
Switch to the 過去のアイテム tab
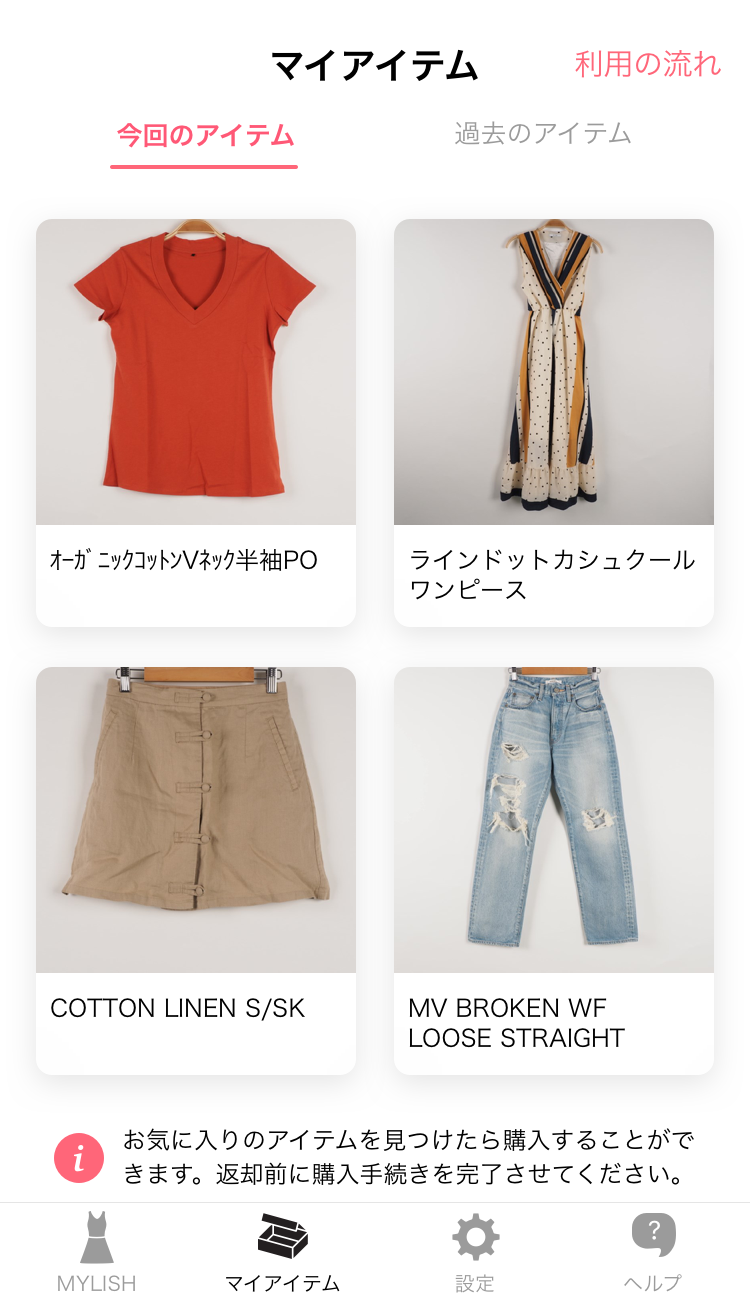click(543, 134)
